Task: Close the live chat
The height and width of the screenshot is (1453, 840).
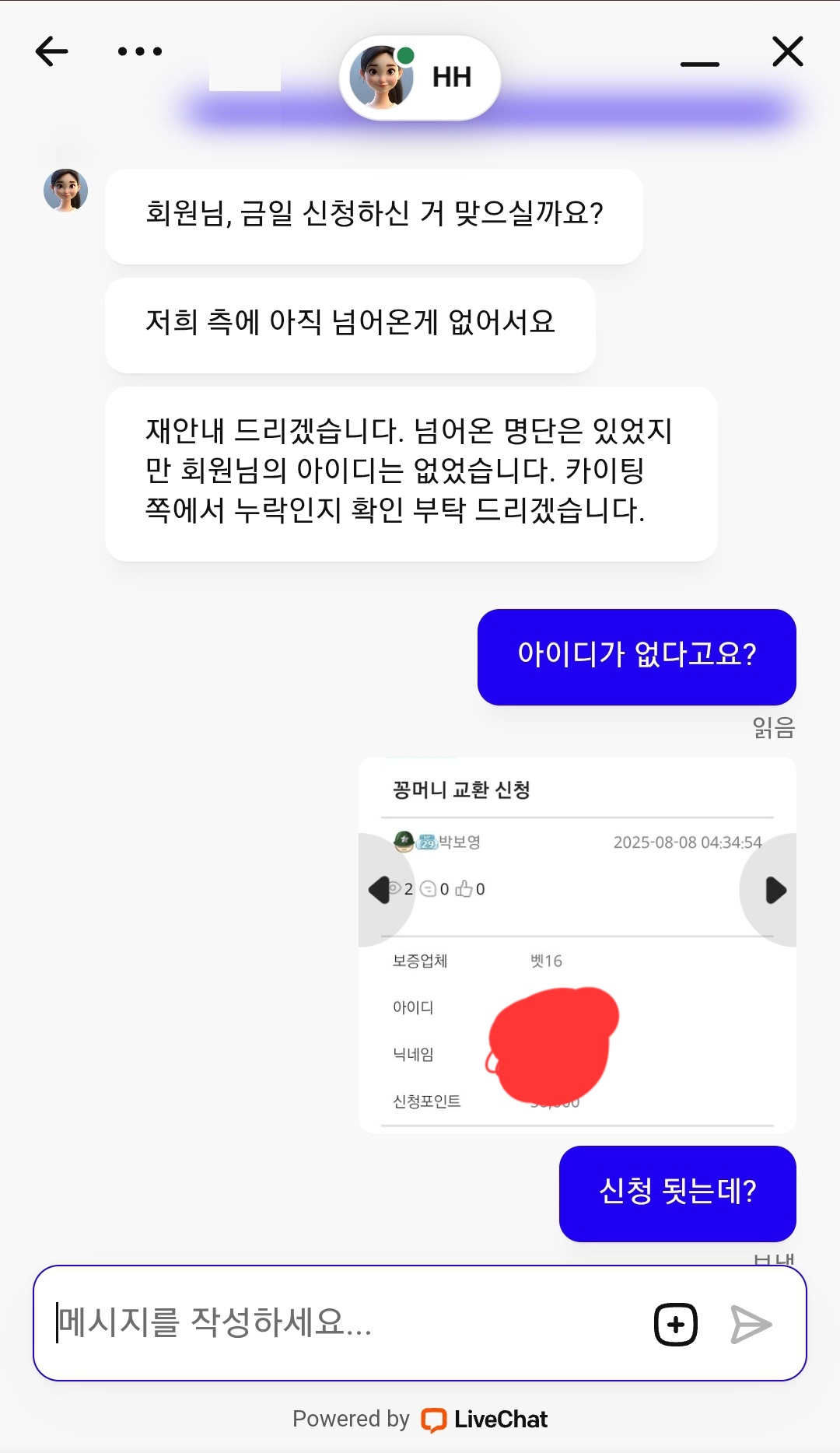Action: point(787,52)
